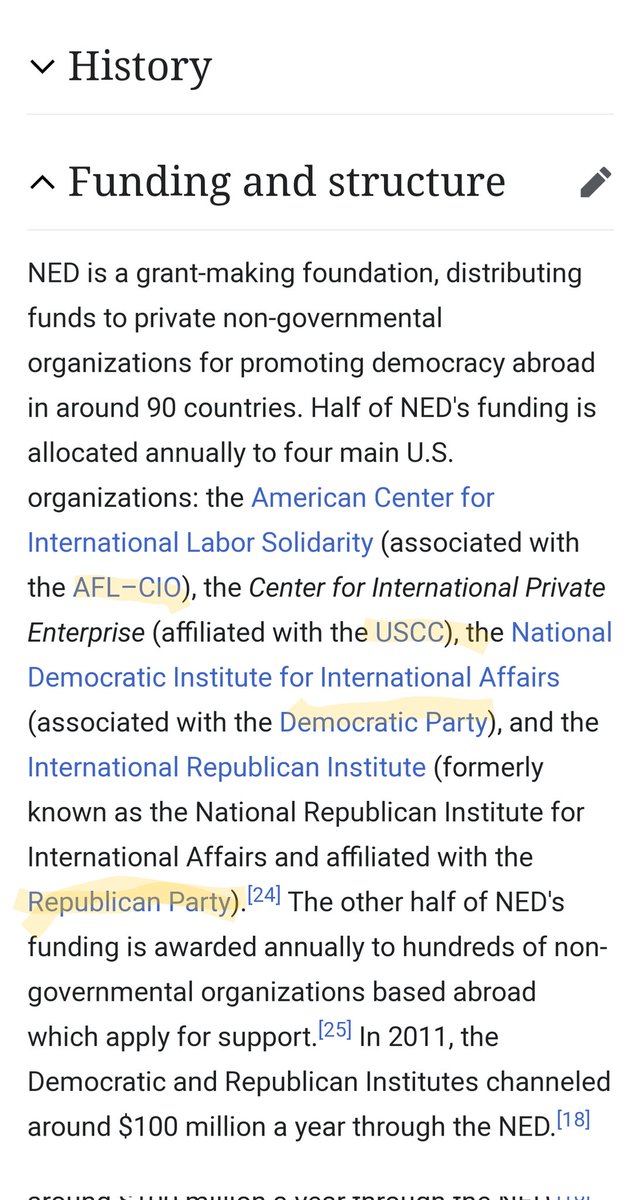Open reference 18
The image size is (640, 1200).
pyautogui.click(x=573, y=1120)
